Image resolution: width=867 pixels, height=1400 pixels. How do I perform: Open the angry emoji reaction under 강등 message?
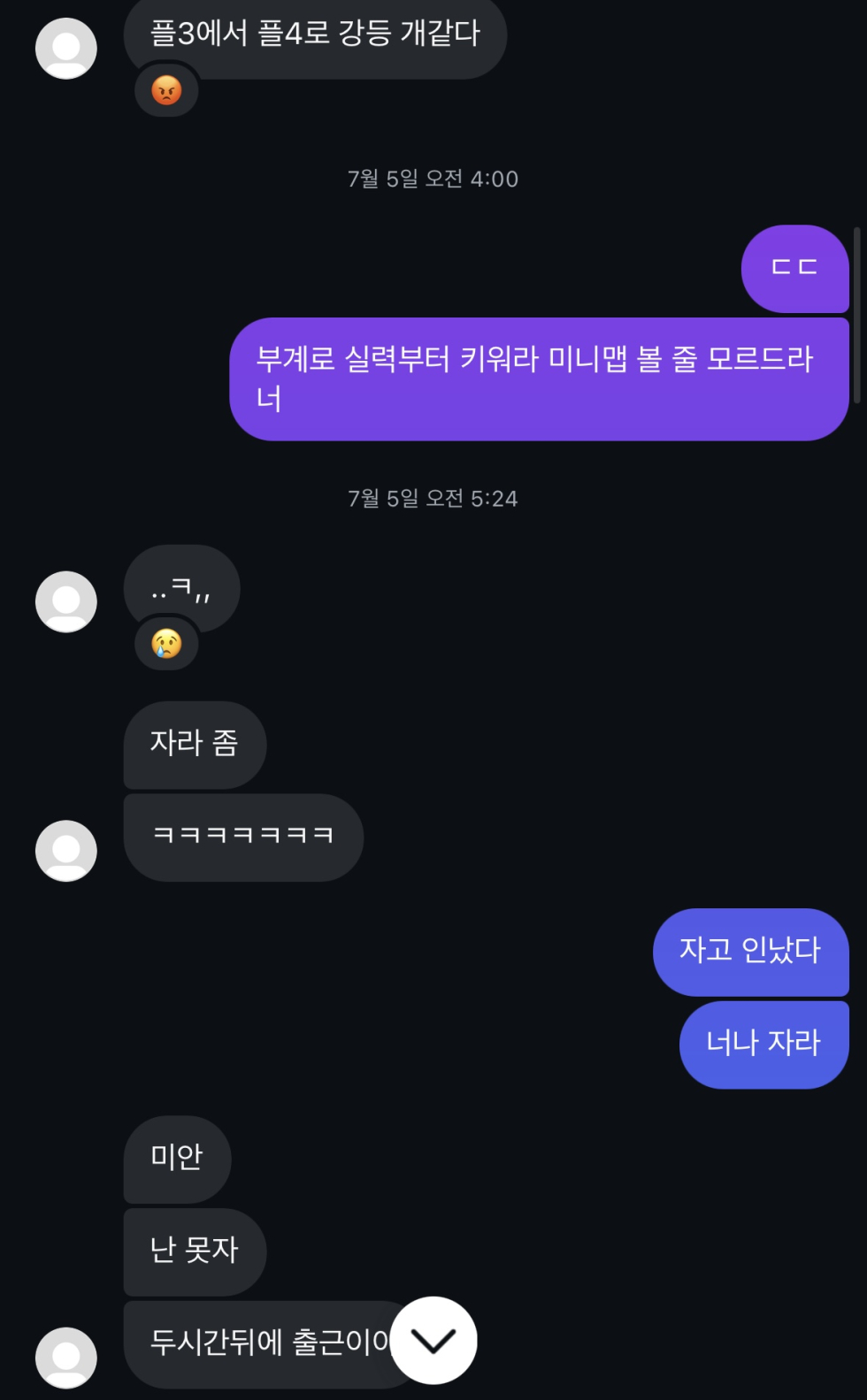(166, 90)
